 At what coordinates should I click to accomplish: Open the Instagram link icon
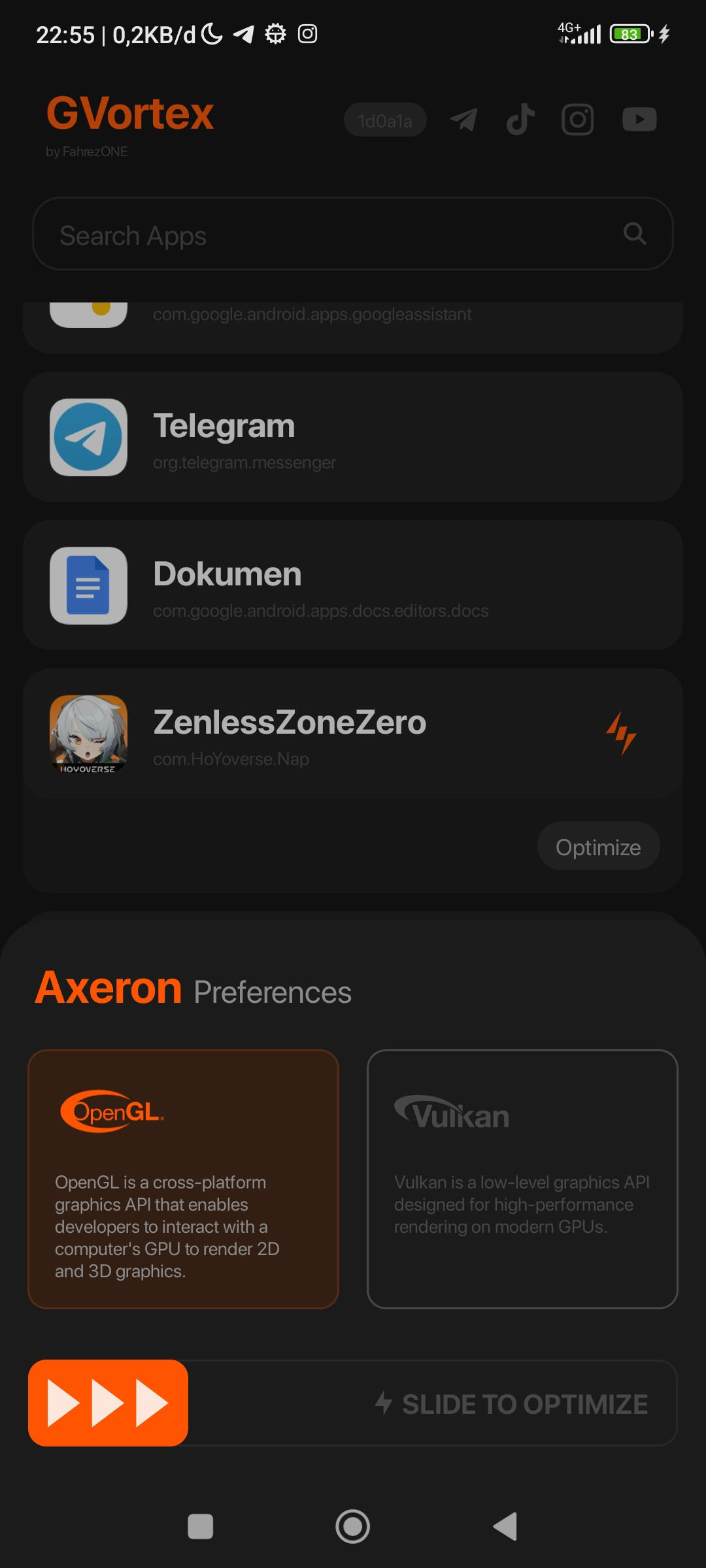(577, 120)
